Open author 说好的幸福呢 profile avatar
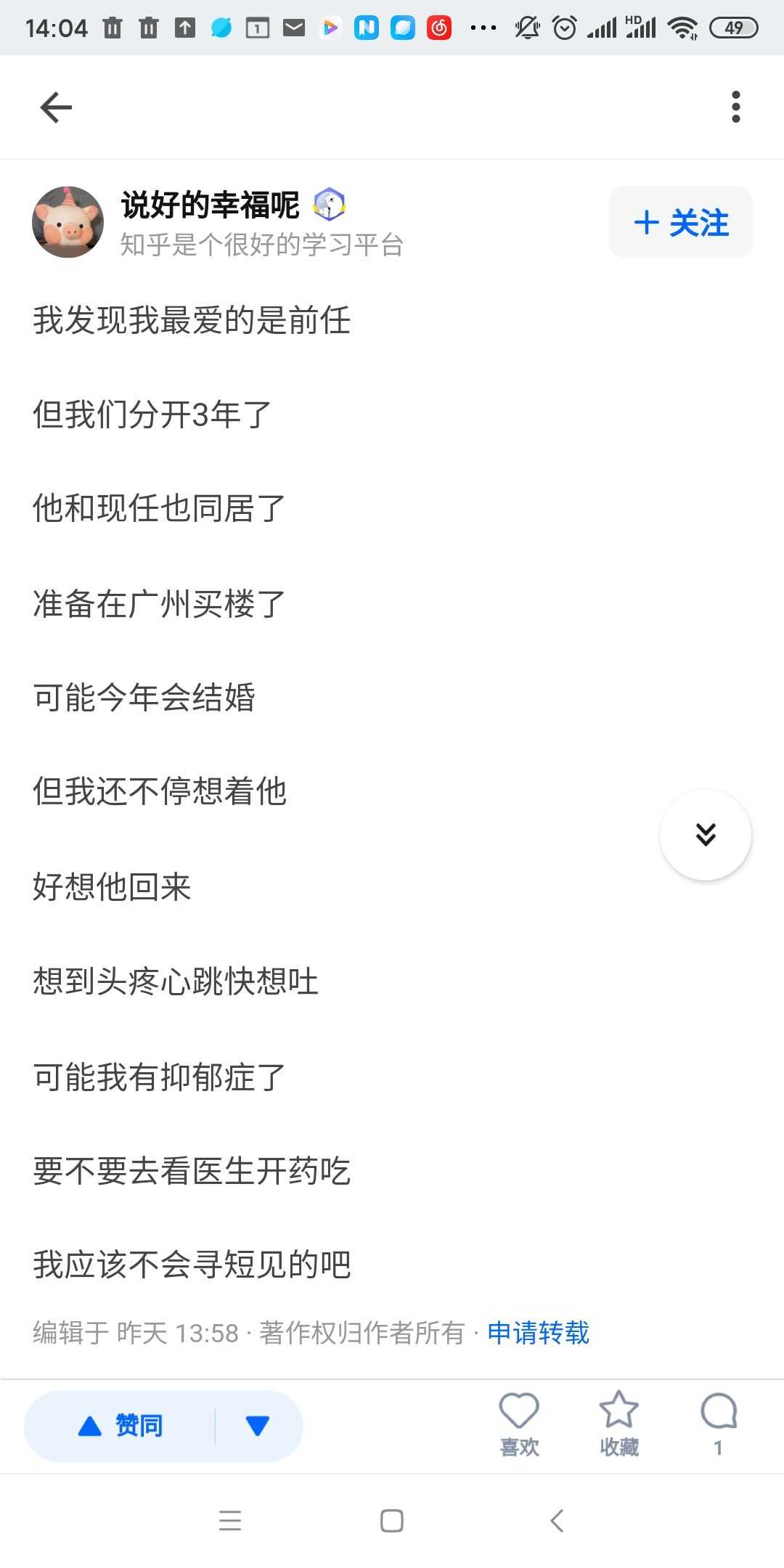 [68, 222]
